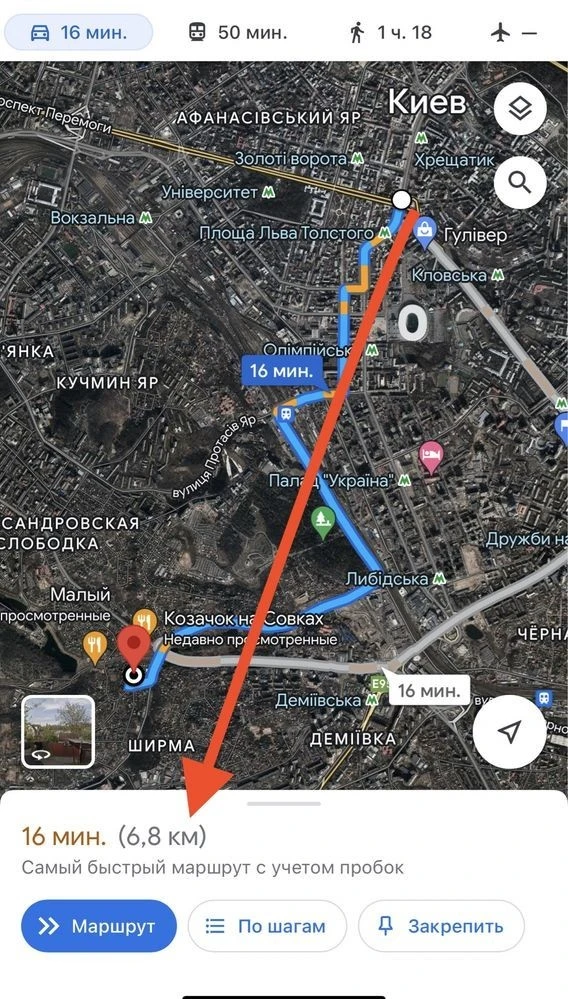Select the flight travel mode tab

(515, 32)
